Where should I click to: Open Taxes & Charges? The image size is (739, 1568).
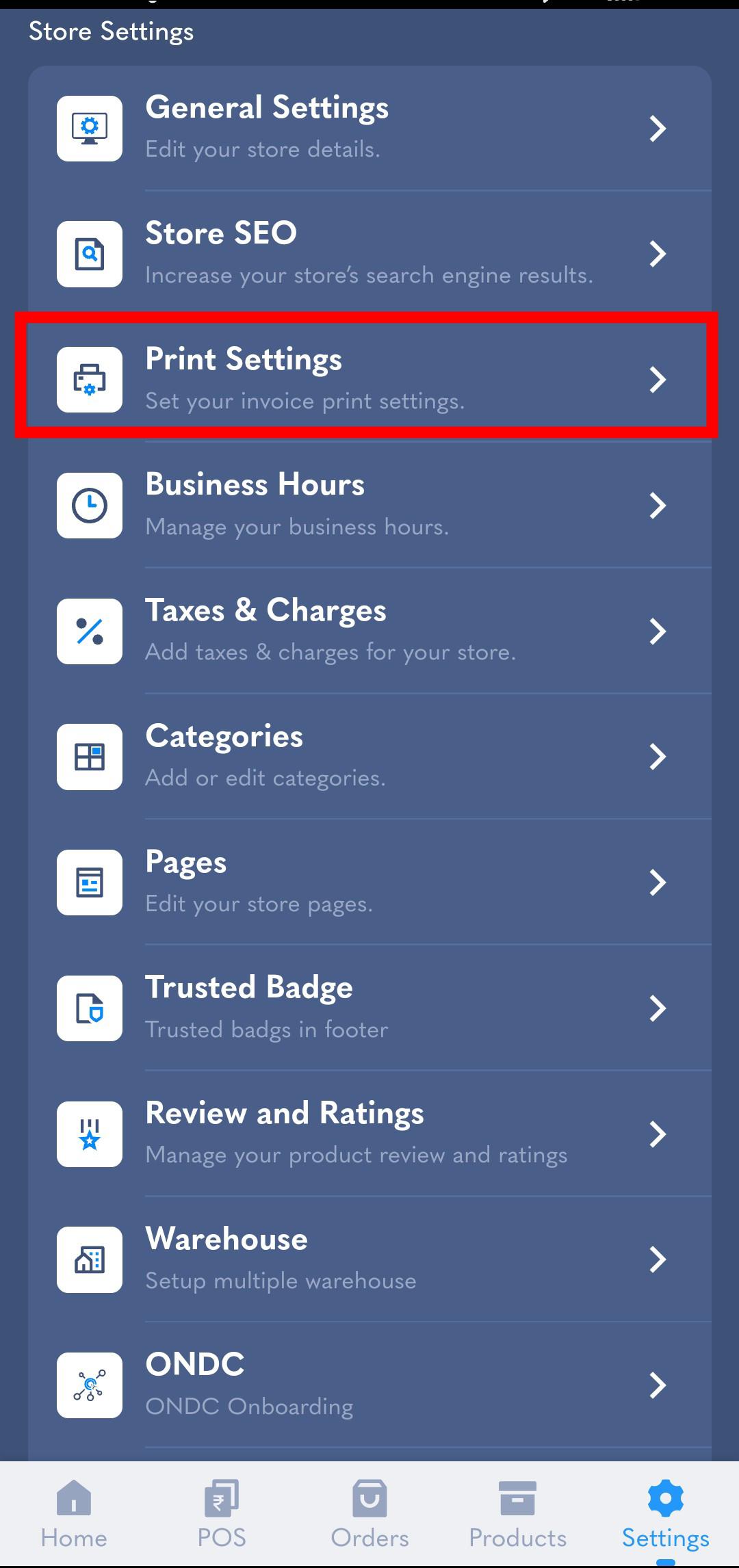coord(369,631)
